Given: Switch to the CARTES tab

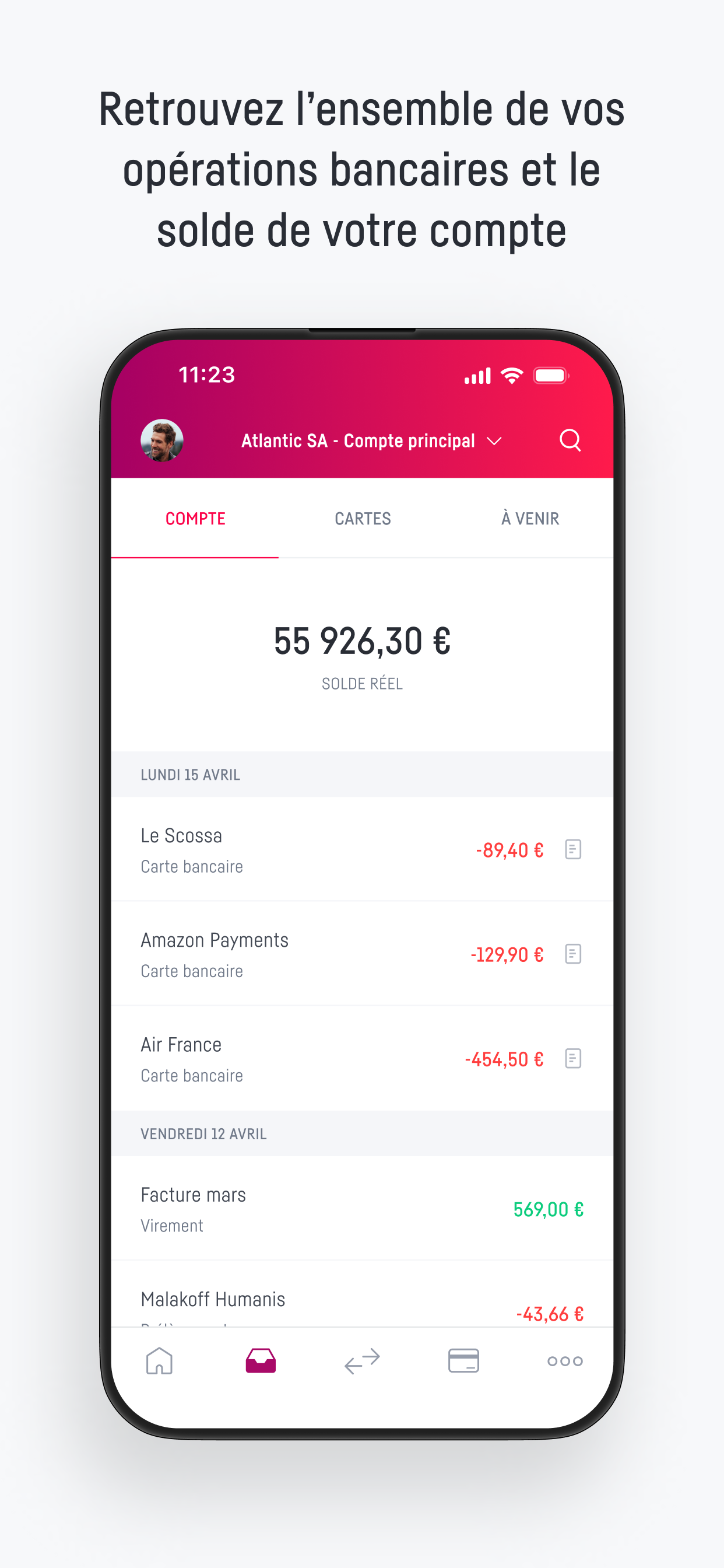Looking at the screenshot, I should 363,518.
